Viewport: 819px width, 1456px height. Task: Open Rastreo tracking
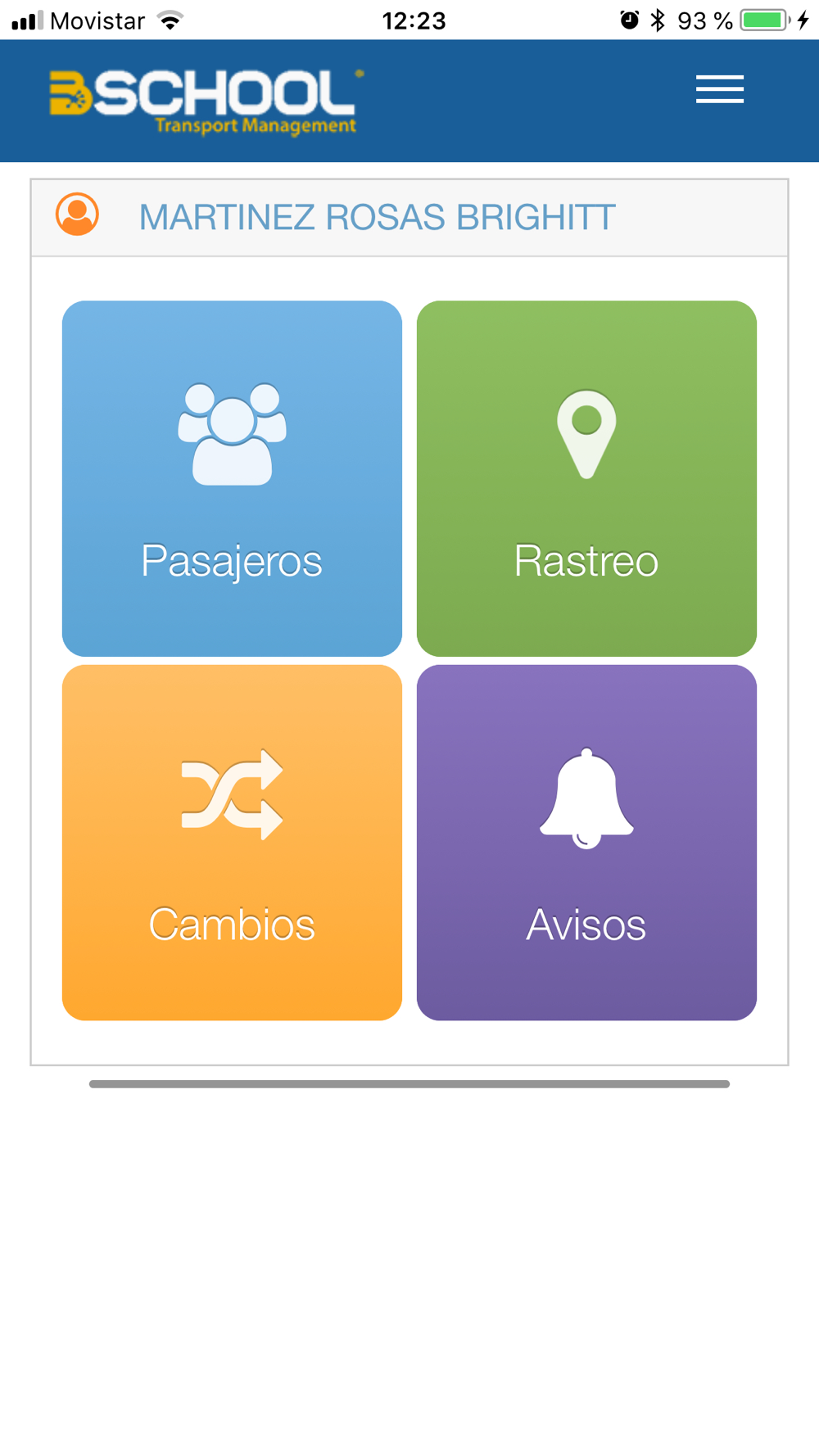click(586, 478)
